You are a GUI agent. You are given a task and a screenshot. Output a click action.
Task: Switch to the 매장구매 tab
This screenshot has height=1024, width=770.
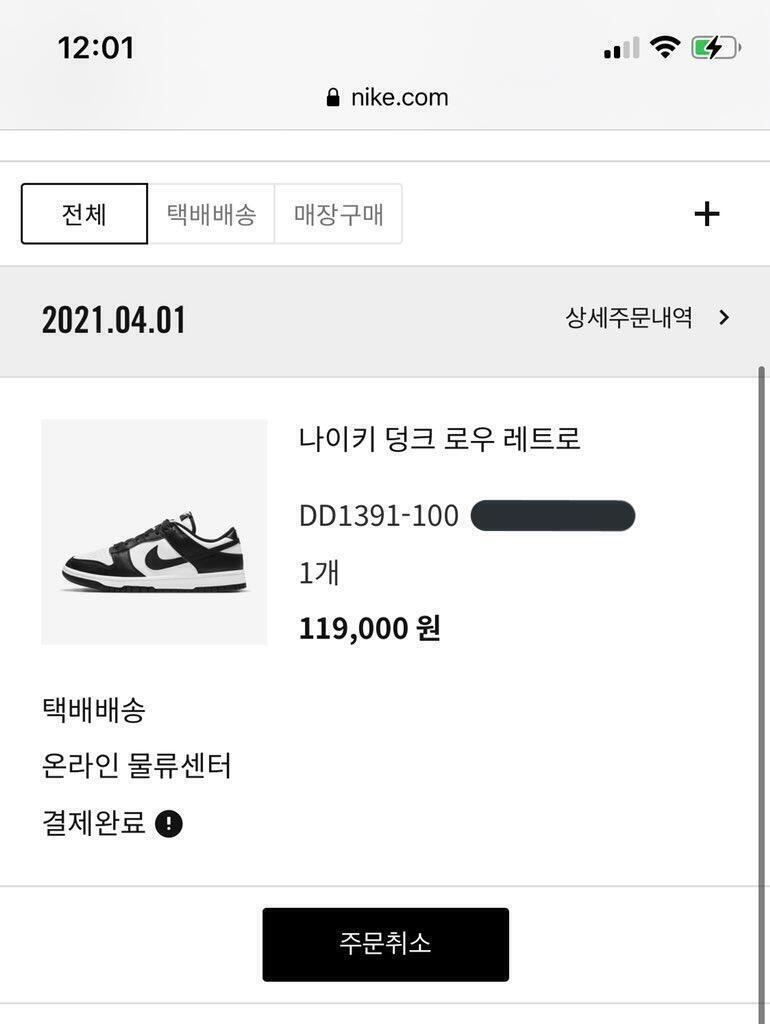pos(338,214)
